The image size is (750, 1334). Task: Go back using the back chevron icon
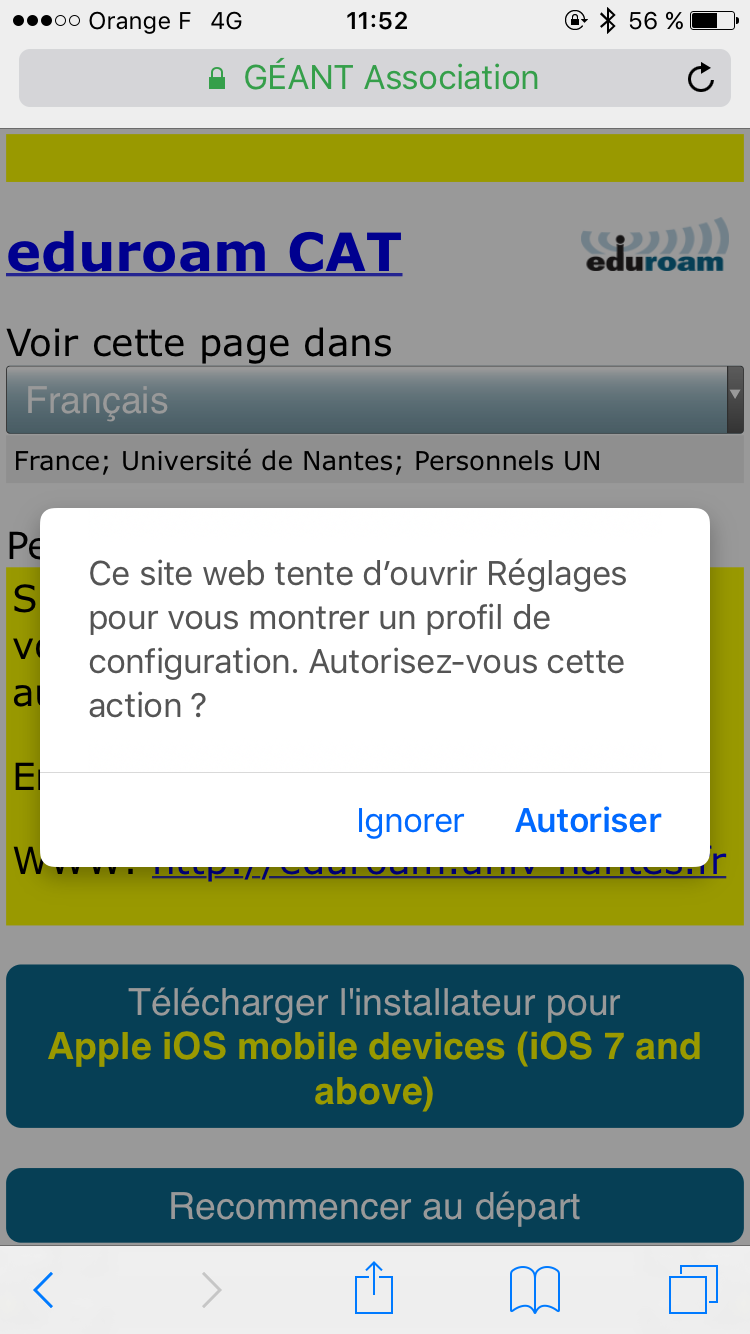pyautogui.click(x=42, y=1289)
